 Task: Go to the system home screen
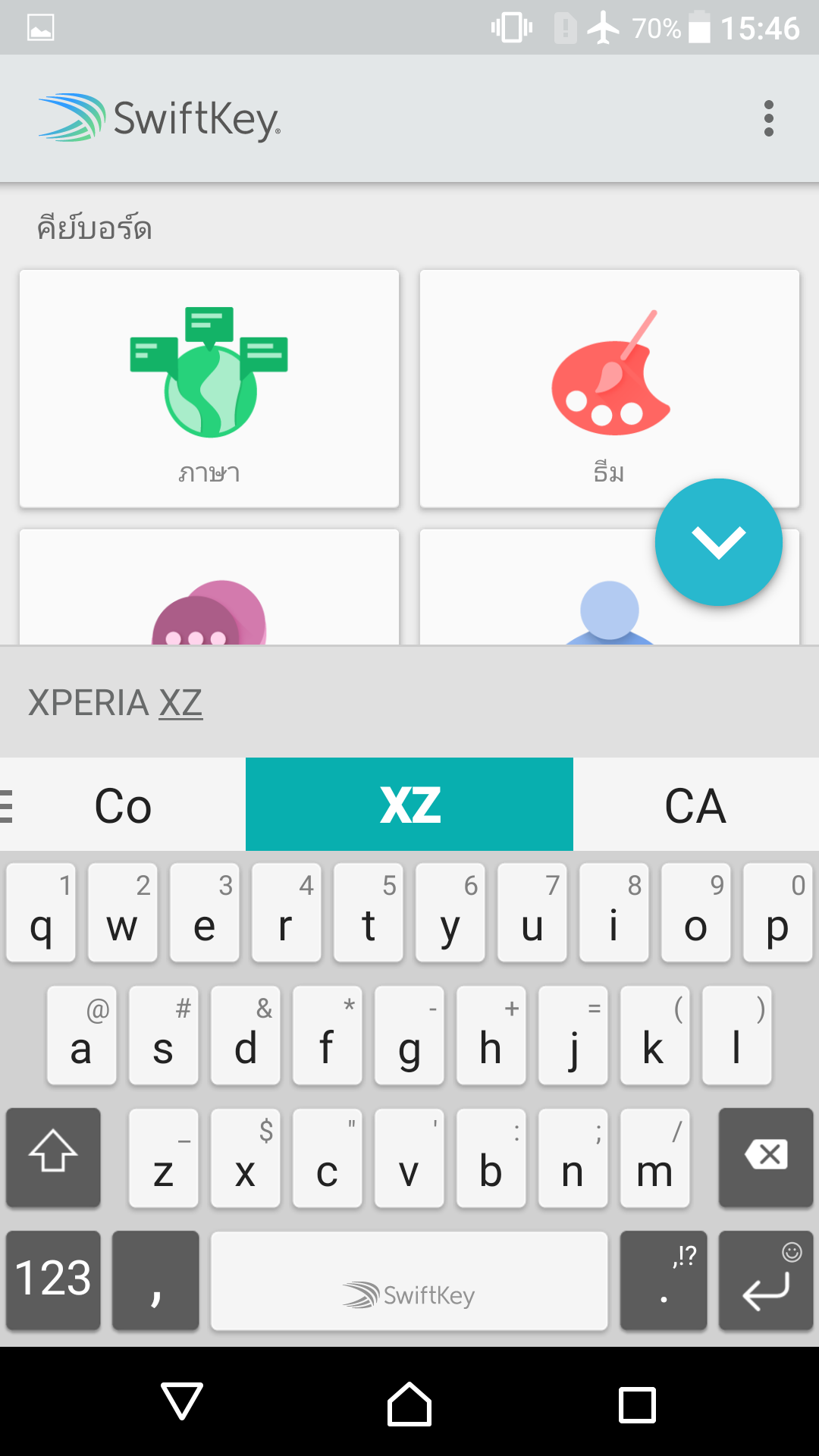pyautogui.click(x=409, y=1403)
